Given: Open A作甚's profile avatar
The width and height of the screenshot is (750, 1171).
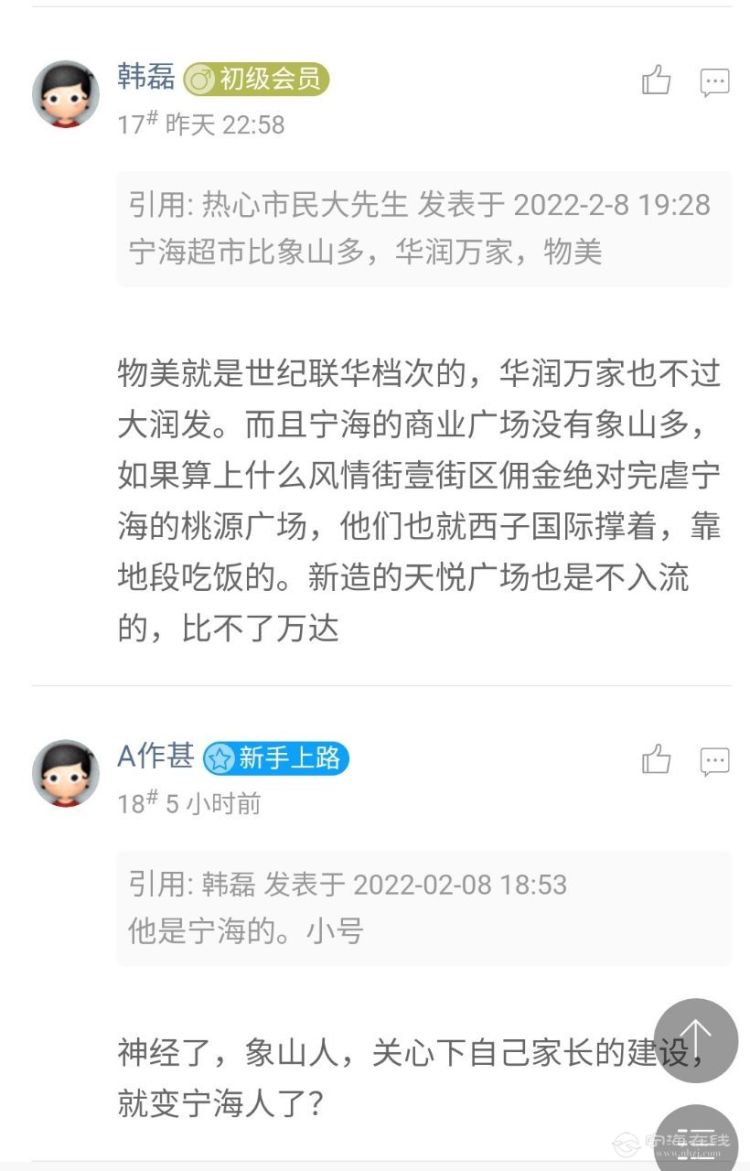Looking at the screenshot, I should [66, 773].
